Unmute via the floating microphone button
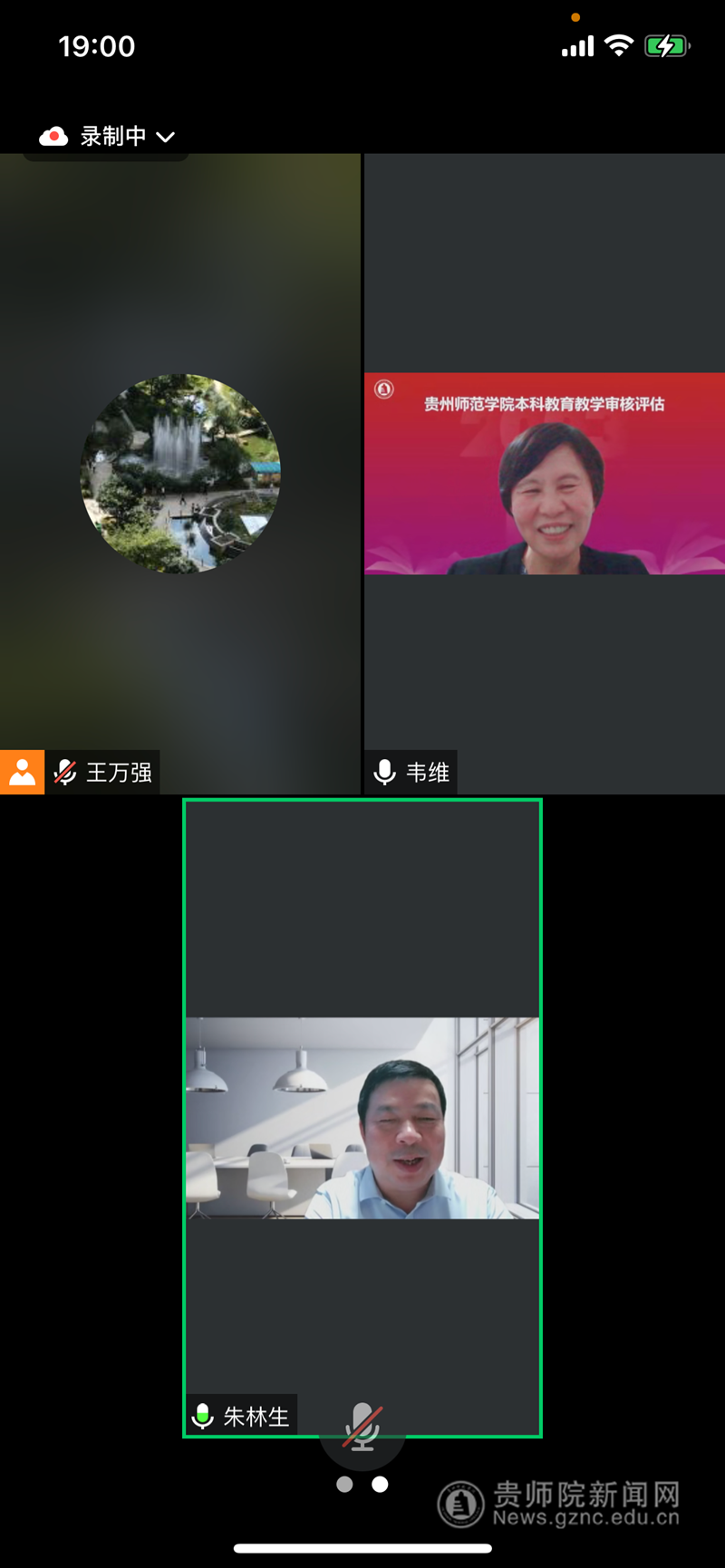 pos(362,1427)
